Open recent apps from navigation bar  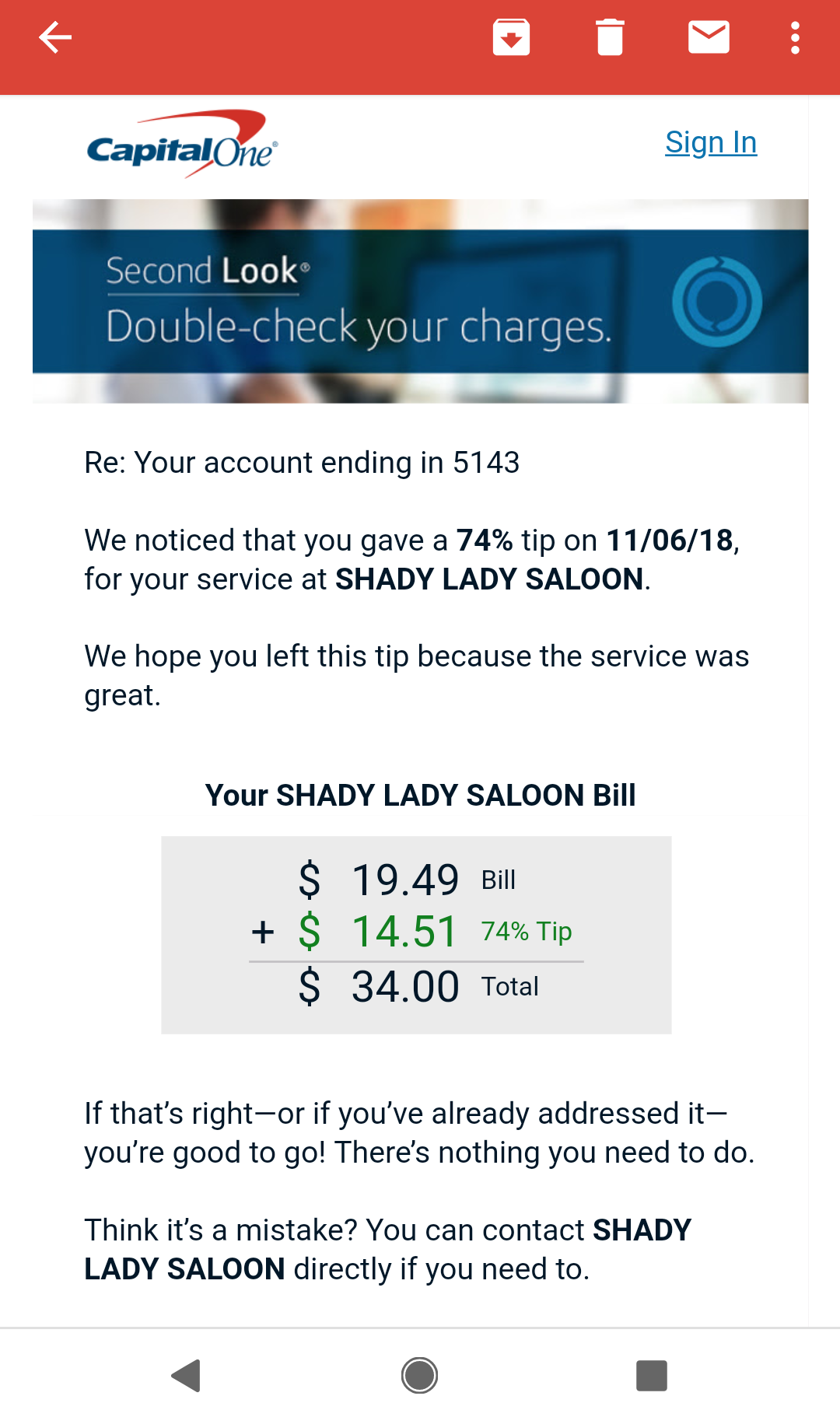(651, 1375)
